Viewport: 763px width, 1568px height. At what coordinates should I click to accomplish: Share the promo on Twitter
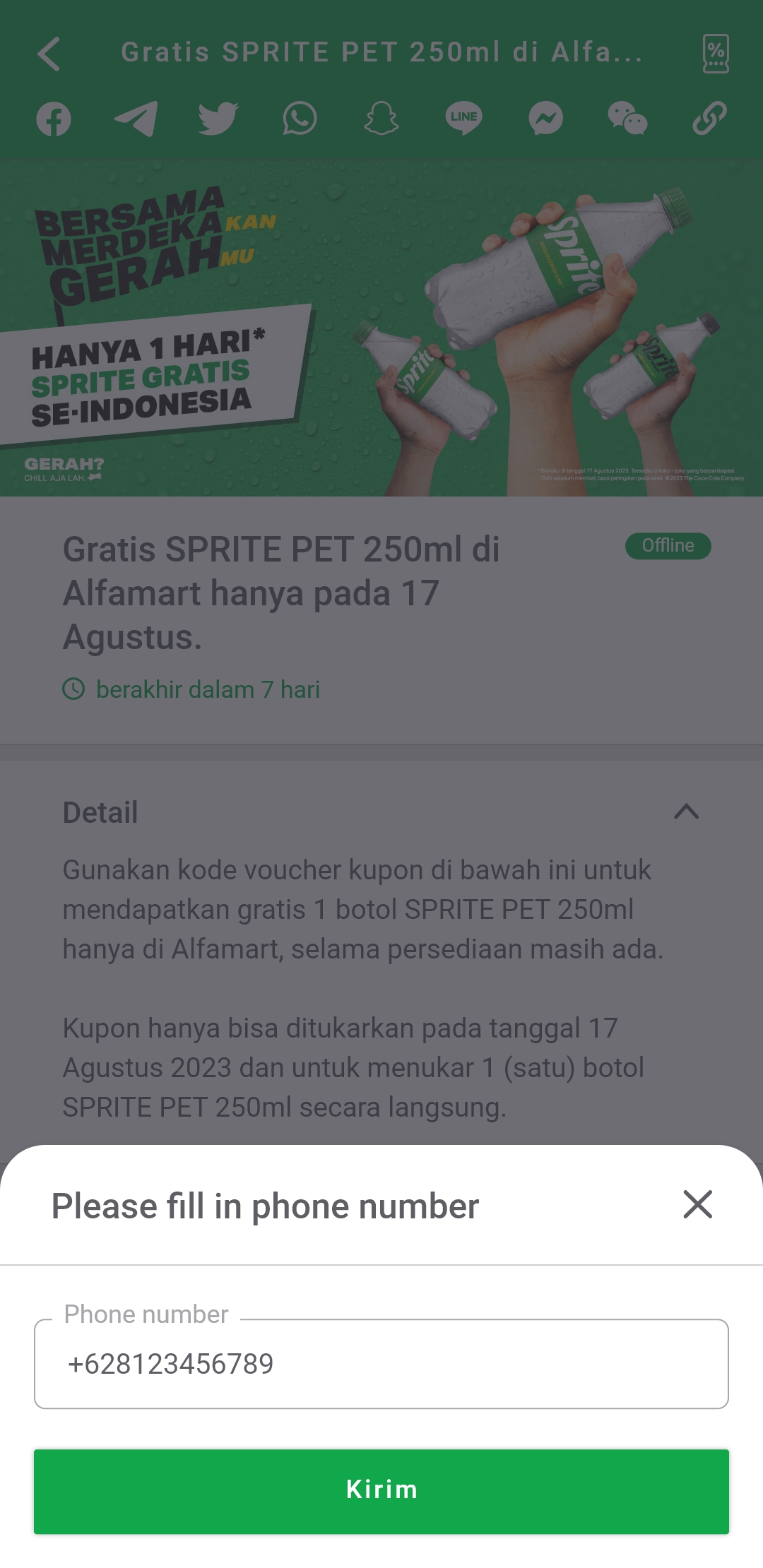(218, 118)
